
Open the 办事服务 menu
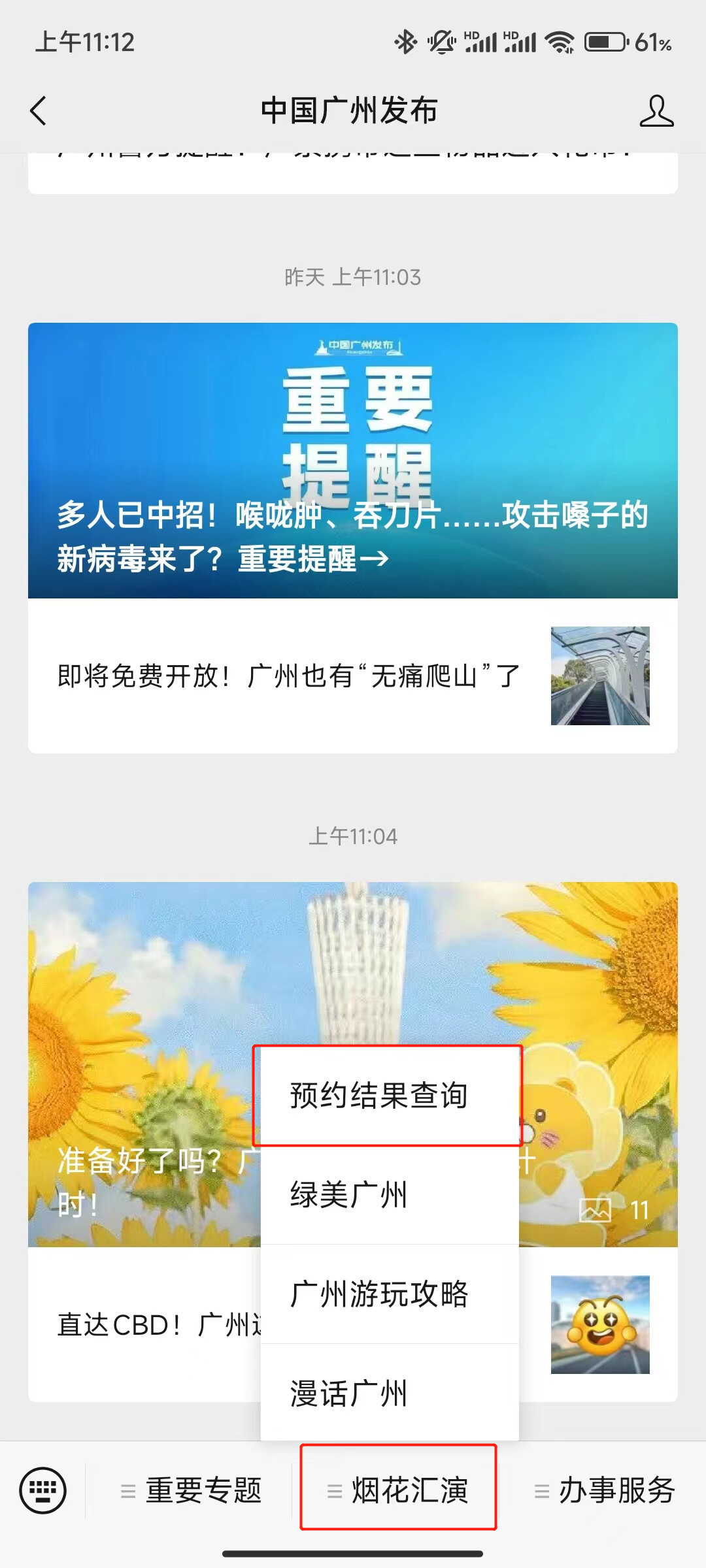point(605,1490)
